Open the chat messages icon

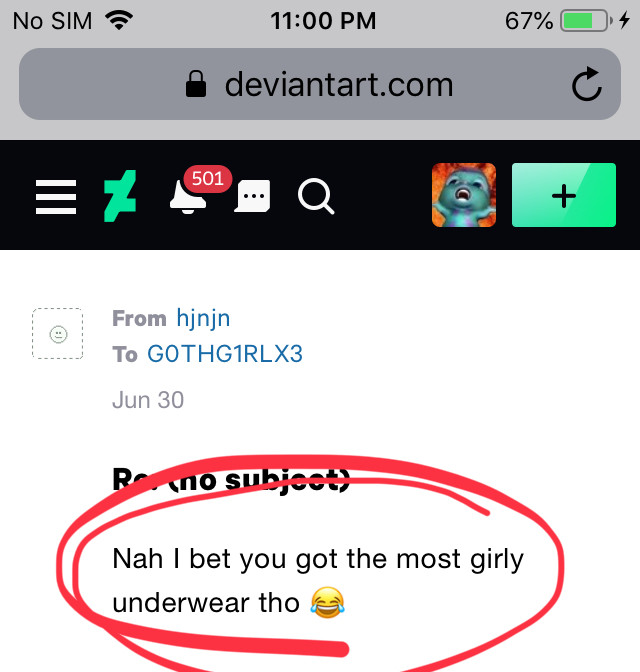tap(252, 196)
